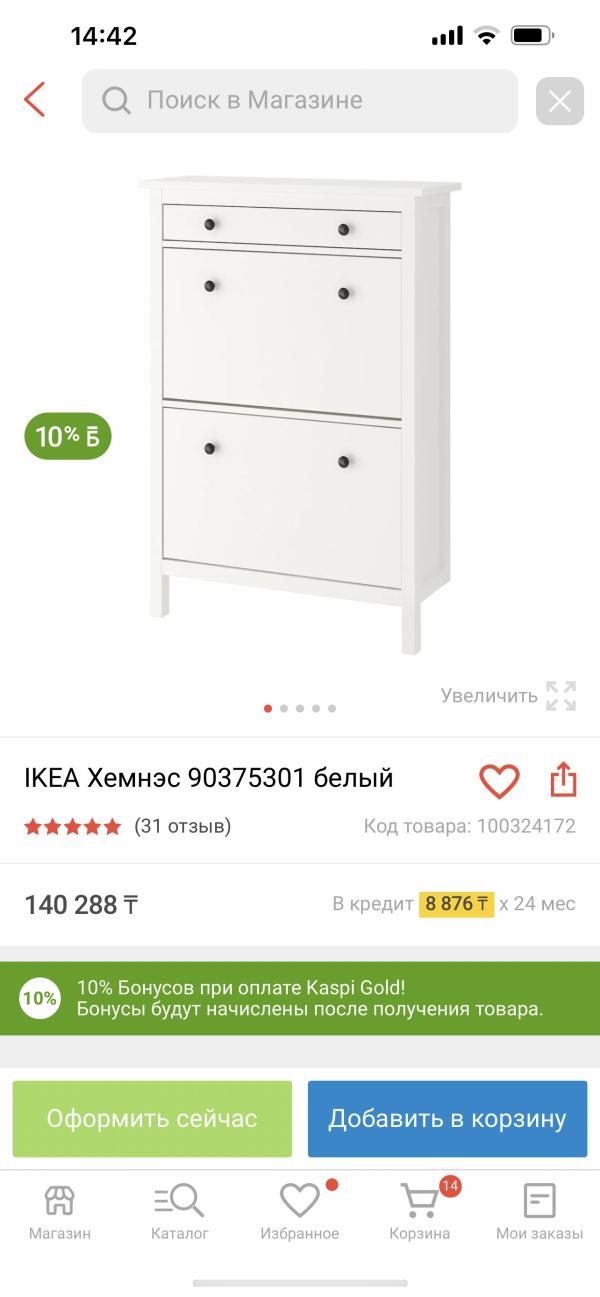Go back using the red arrow

pos(35,100)
